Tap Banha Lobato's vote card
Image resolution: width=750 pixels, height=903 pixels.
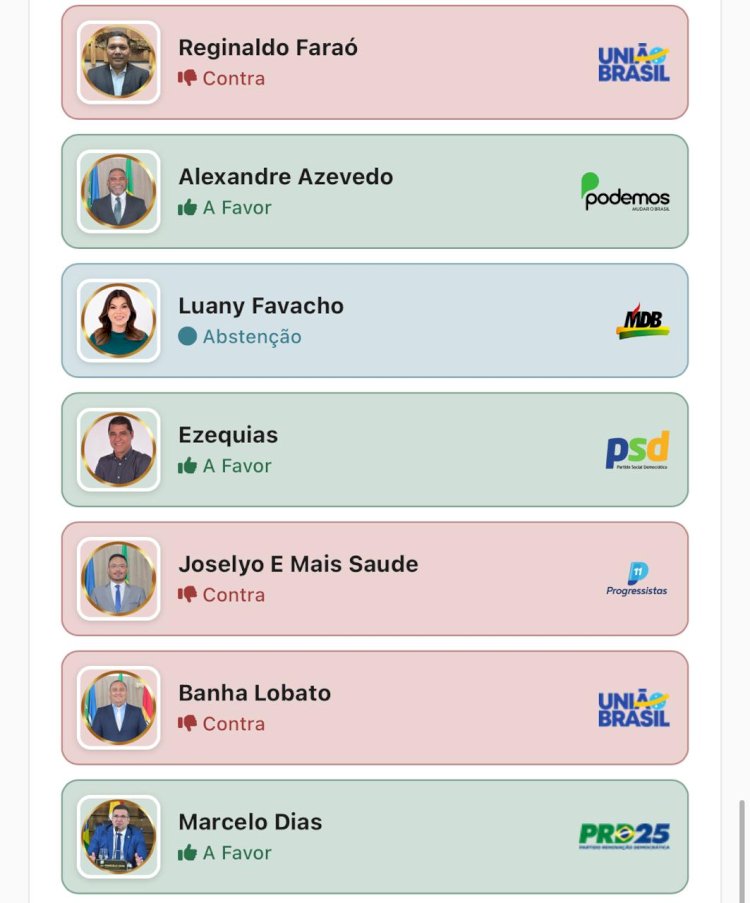(x=375, y=707)
